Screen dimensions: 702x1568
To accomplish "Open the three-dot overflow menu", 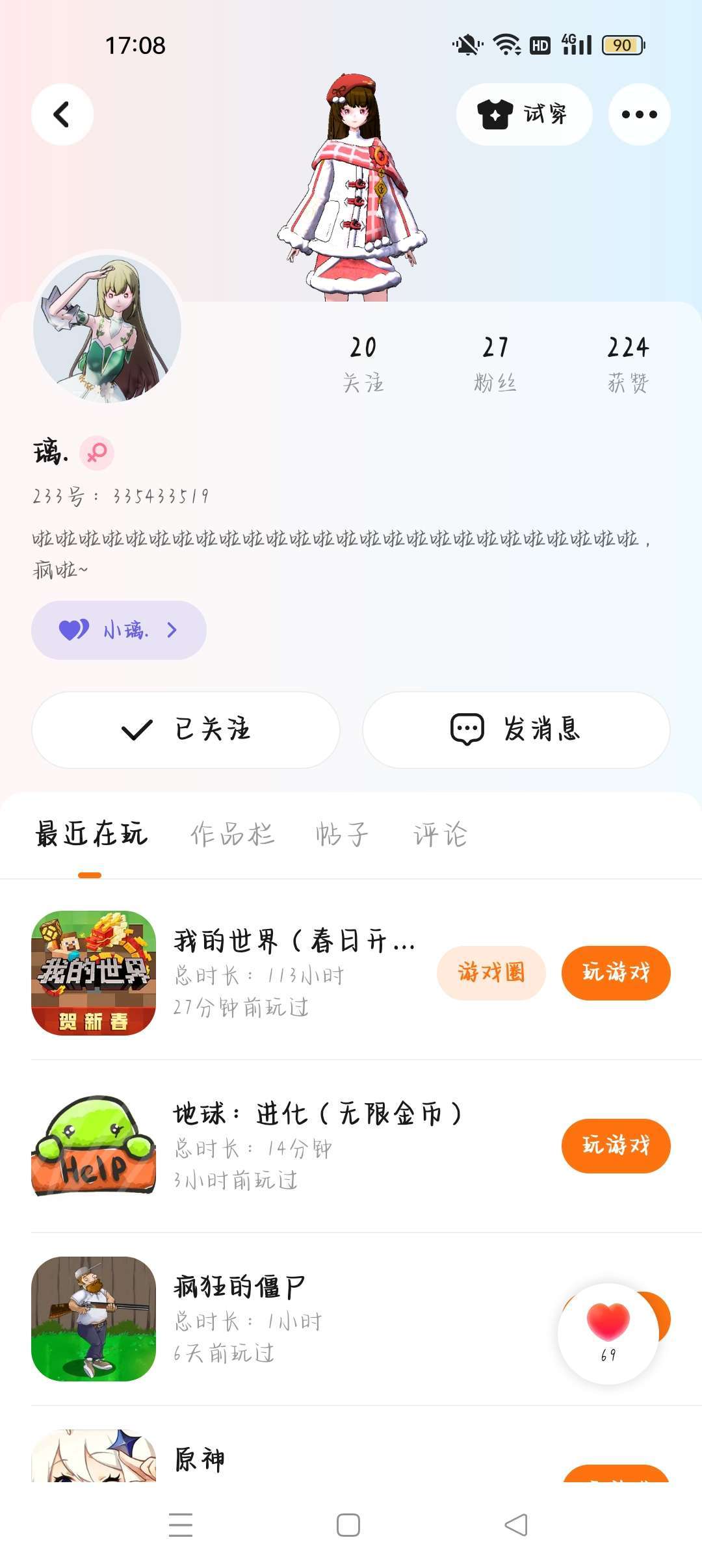I will pyautogui.click(x=639, y=114).
